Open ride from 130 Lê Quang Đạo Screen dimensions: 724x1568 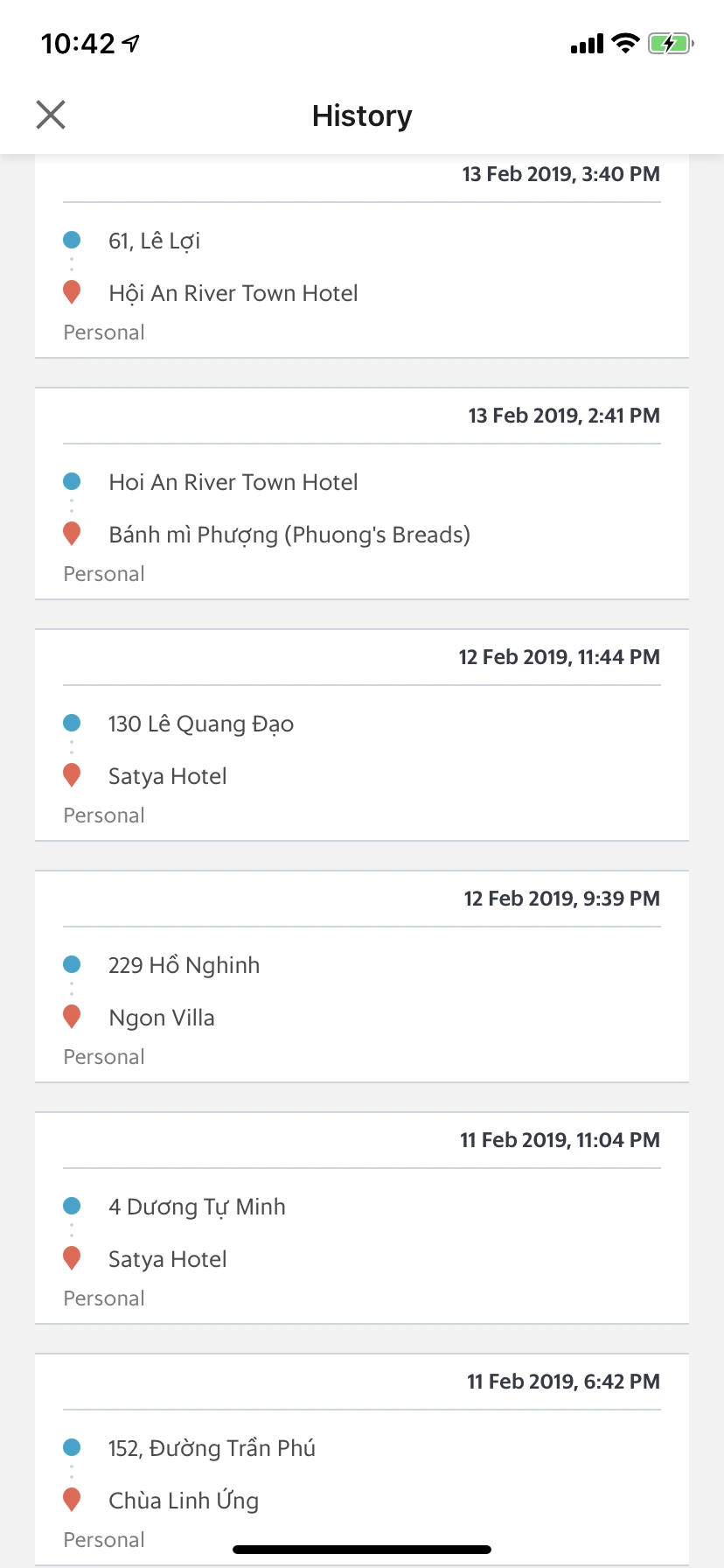(361, 750)
